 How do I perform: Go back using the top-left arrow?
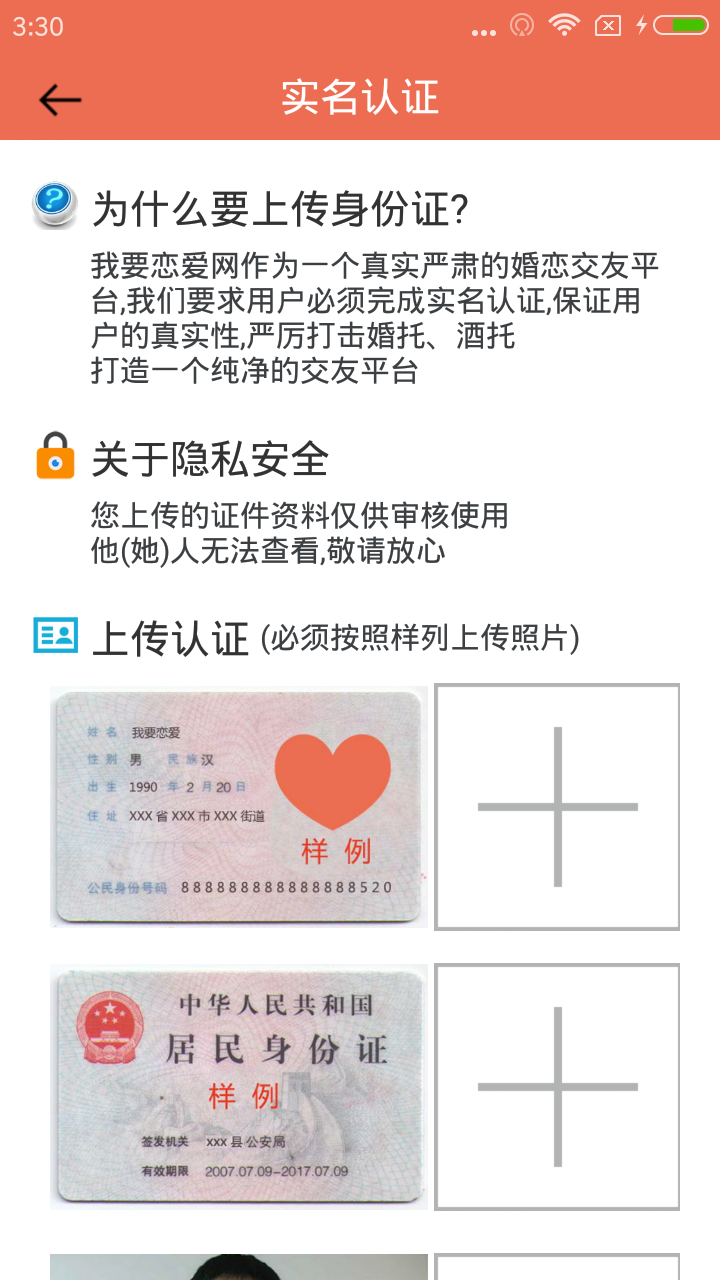coord(59,99)
